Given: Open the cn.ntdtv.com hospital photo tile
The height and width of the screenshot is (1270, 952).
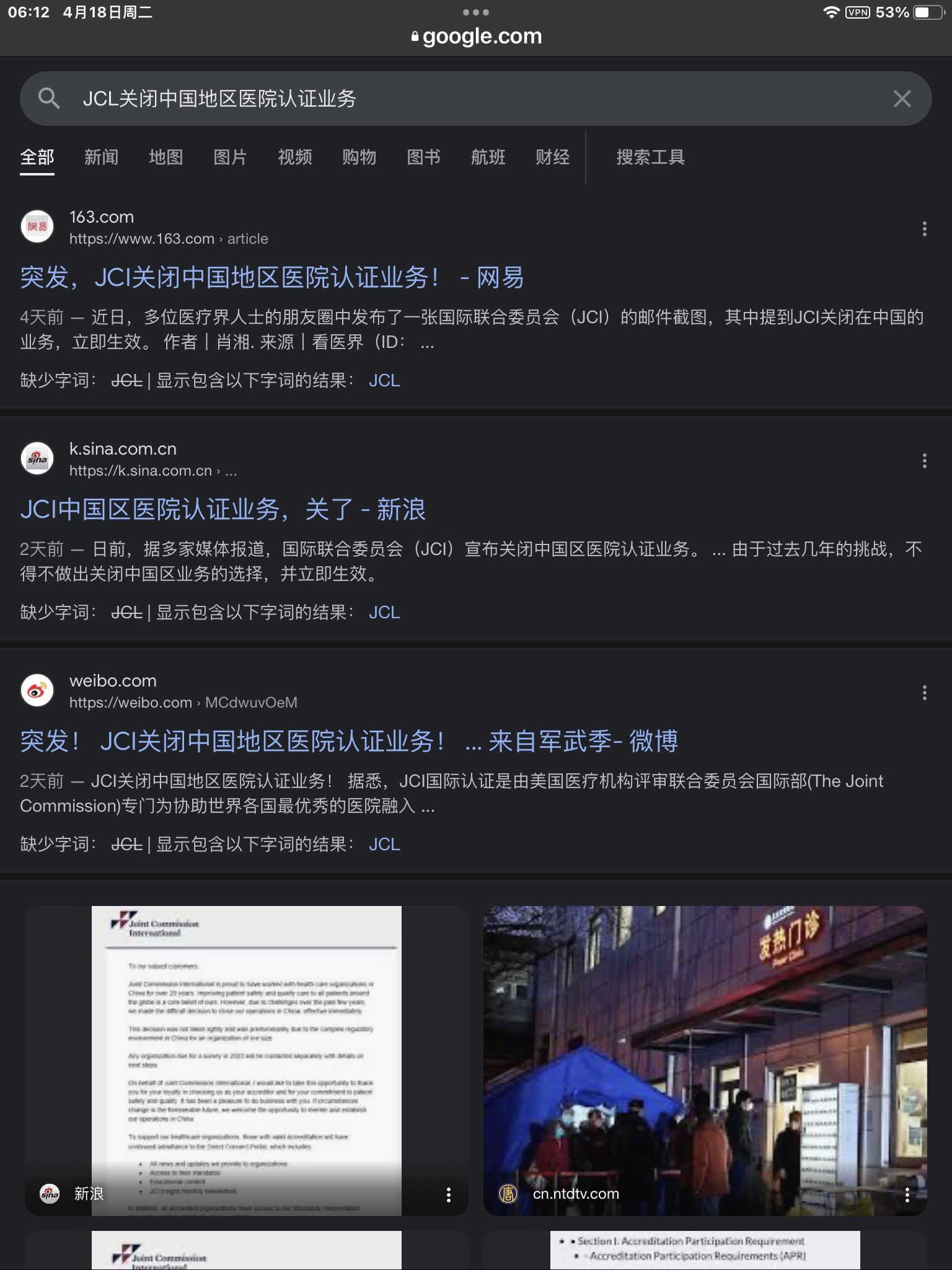Looking at the screenshot, I should tap(705, 1054).
